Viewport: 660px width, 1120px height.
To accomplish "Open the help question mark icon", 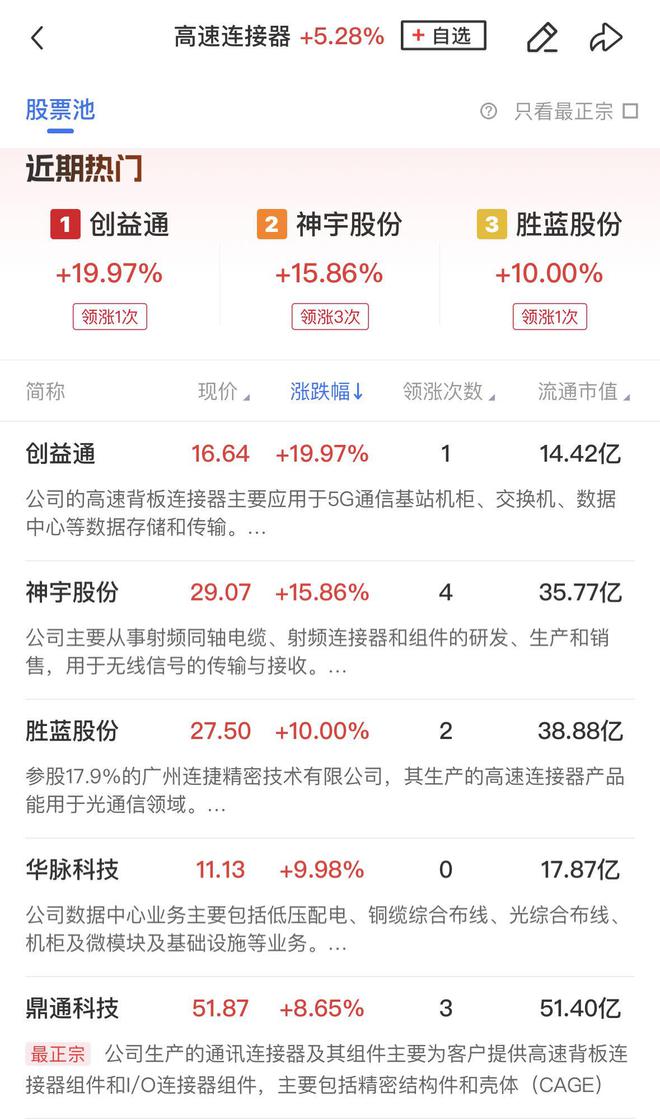I will [489, 111].
